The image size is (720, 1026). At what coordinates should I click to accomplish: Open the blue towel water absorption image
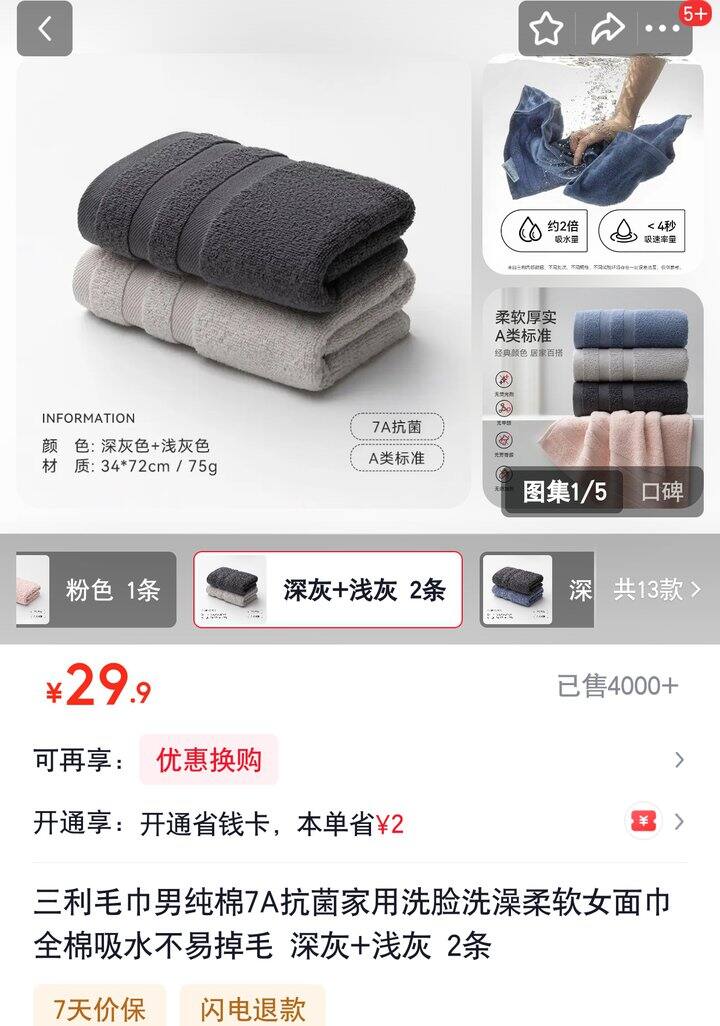[x=593, y=163]
